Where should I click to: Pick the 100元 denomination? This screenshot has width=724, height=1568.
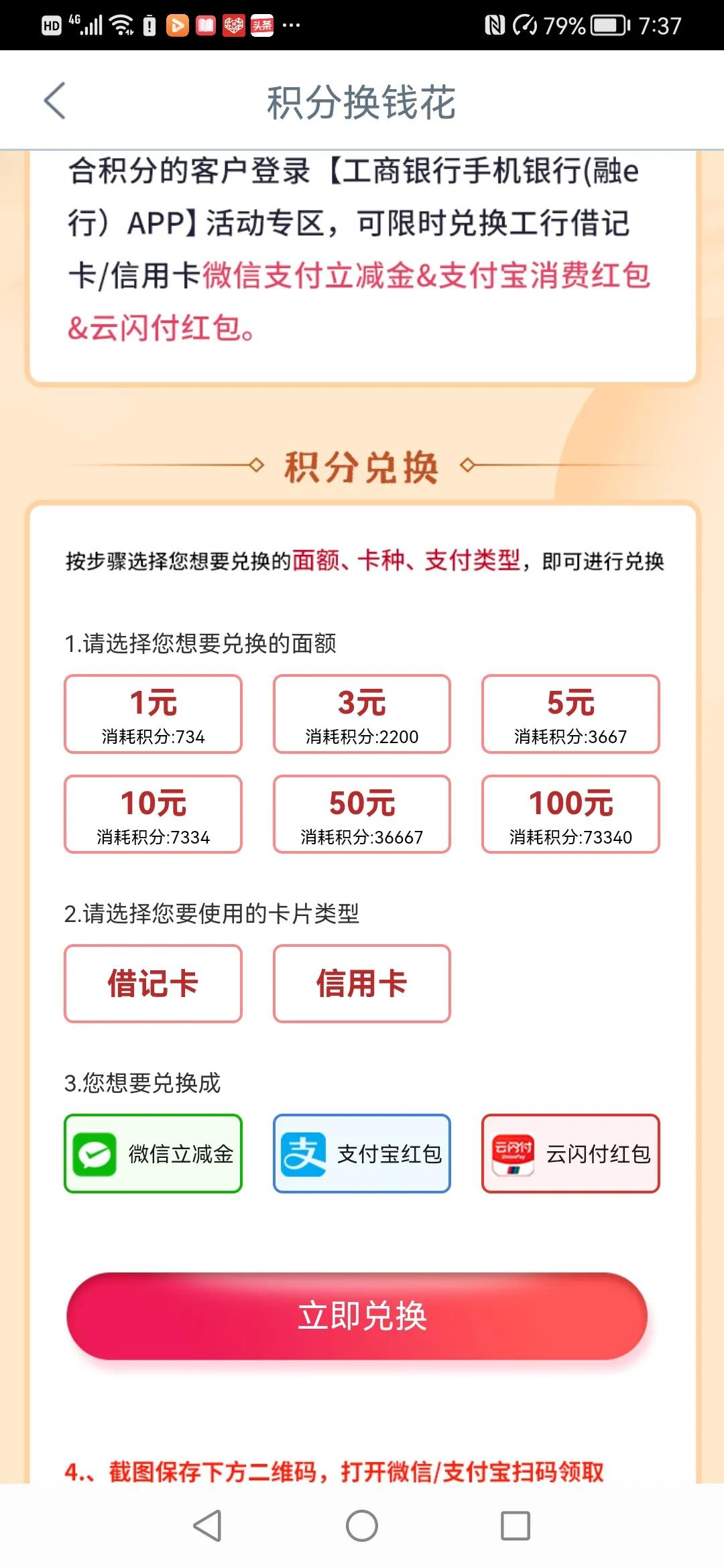570,813
